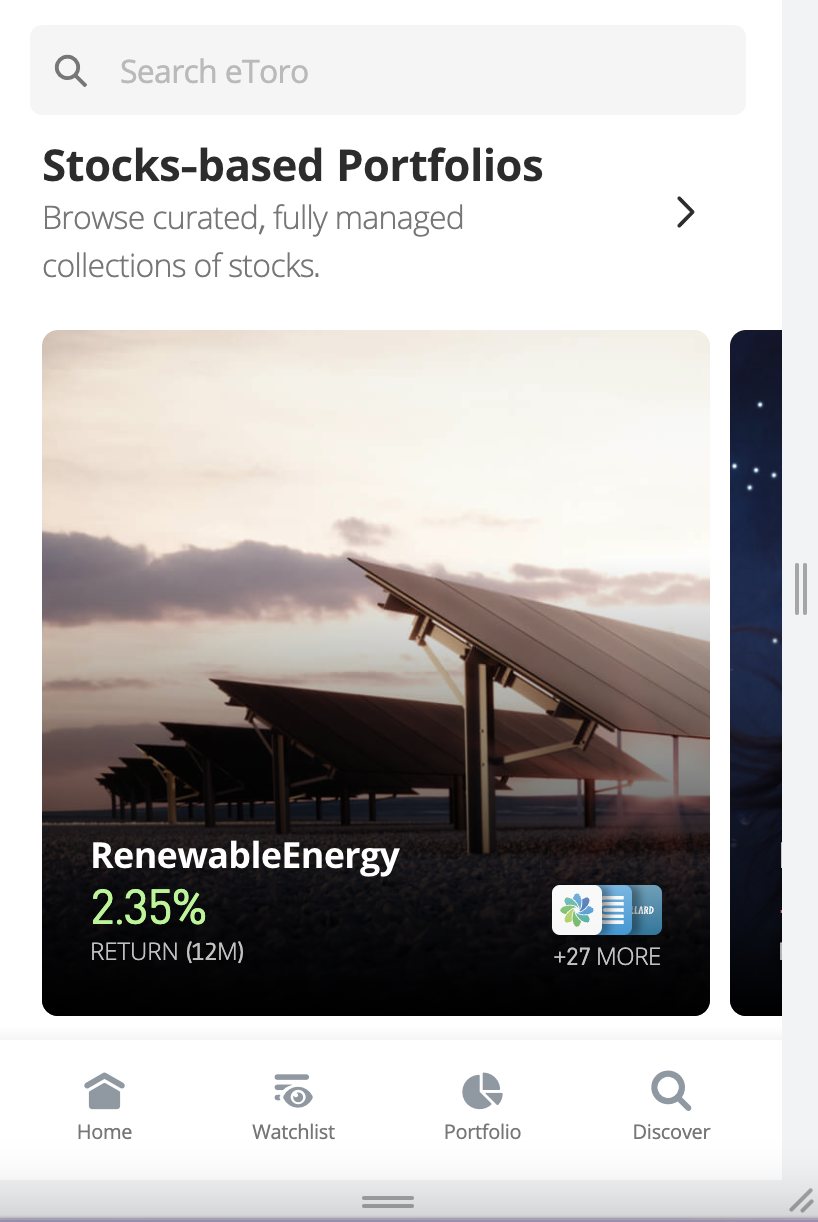Image resolution: width=818 pixels, height=1222 pixels.
Task: Go to the Home tab
Action: [x=105, y=1107]
